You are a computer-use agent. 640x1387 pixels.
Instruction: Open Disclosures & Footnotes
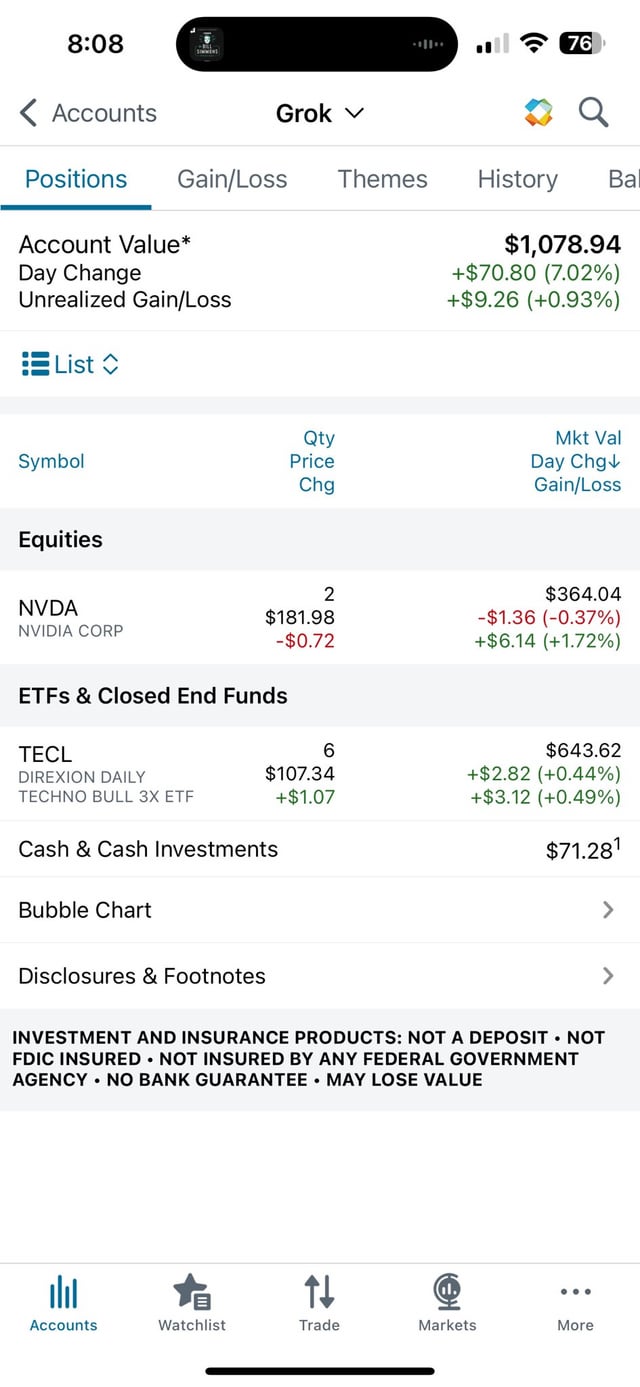(320, 976)
